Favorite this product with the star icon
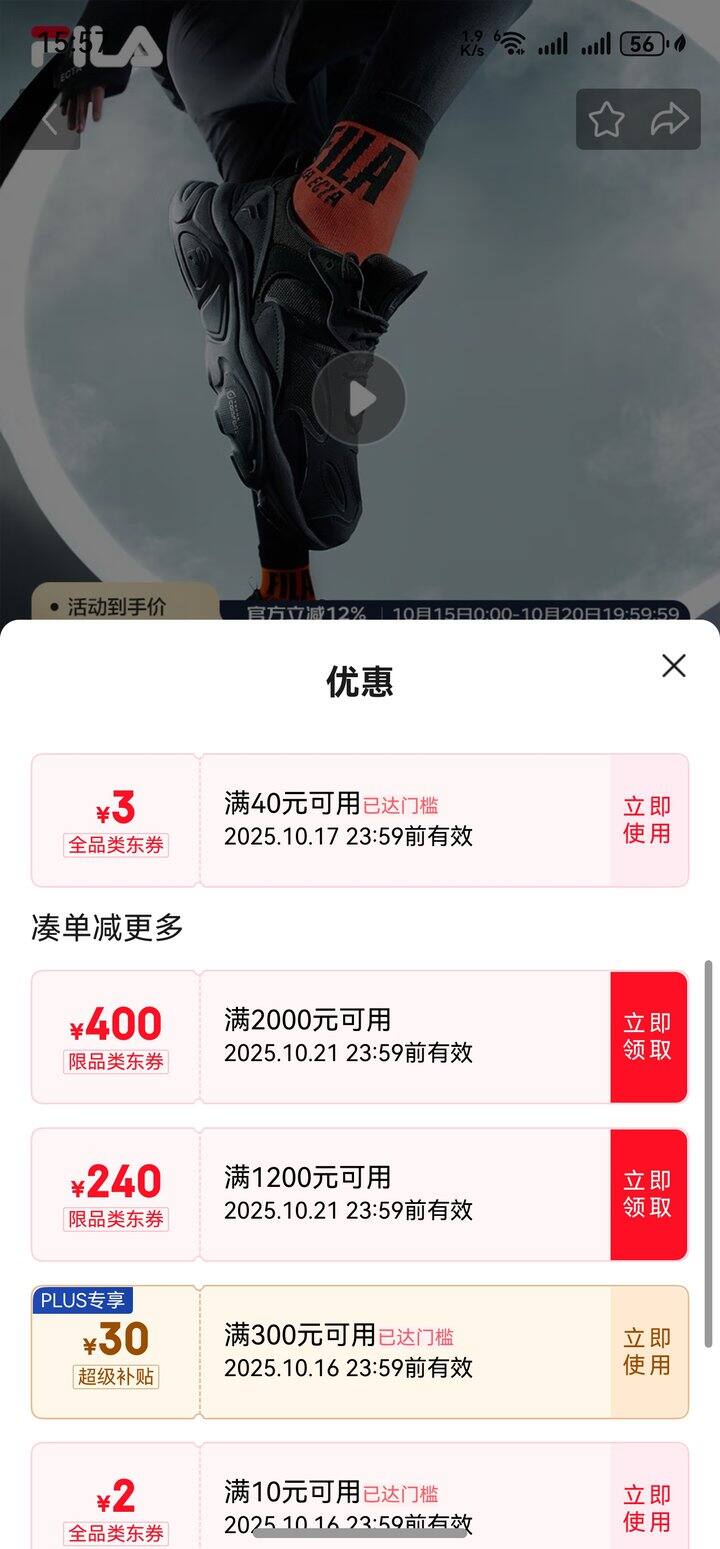 click(606, 120)
